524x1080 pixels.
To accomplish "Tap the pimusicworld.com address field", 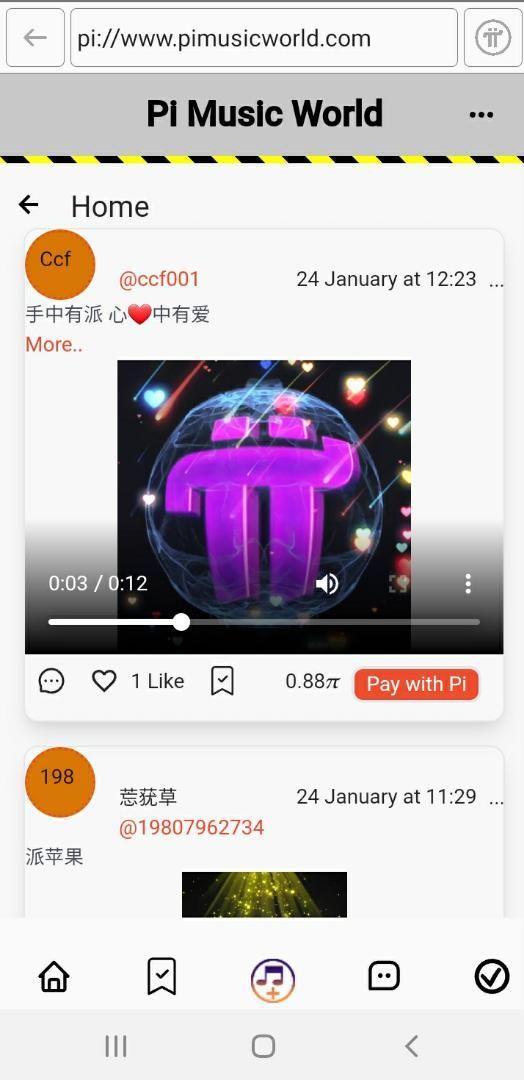I will (264, 38).
